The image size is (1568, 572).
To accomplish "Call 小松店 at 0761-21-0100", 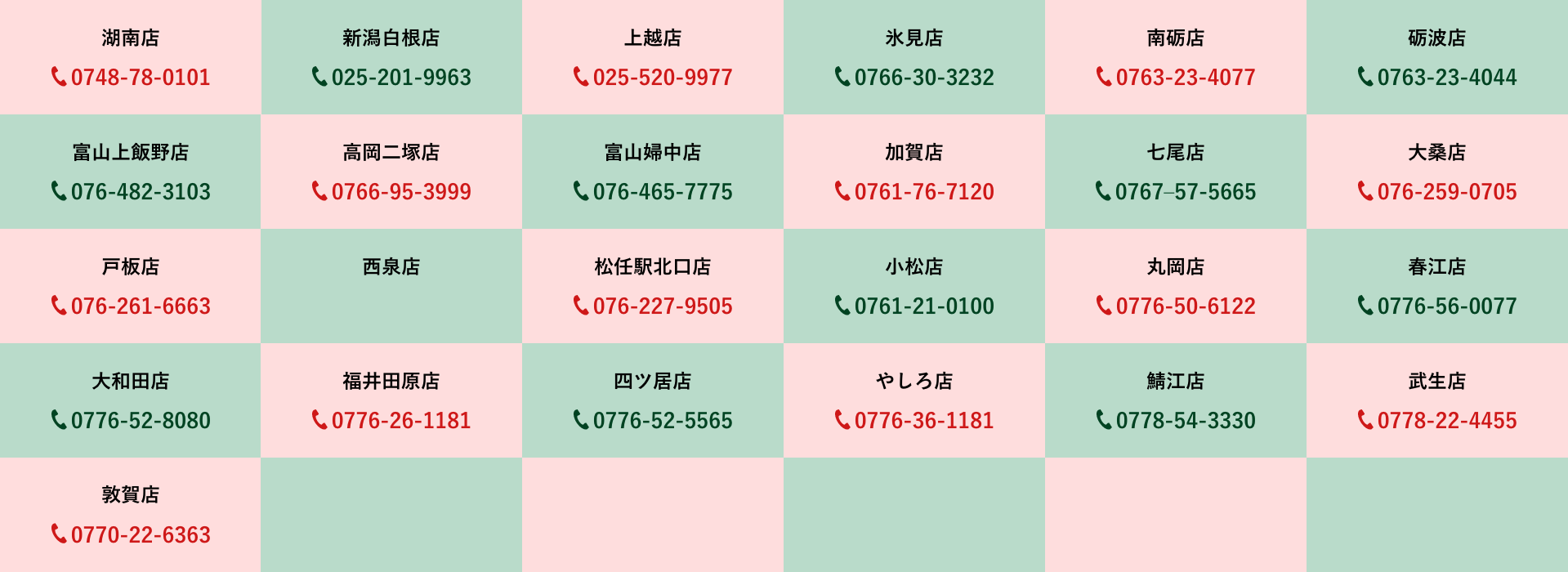I will coord(914,306).
